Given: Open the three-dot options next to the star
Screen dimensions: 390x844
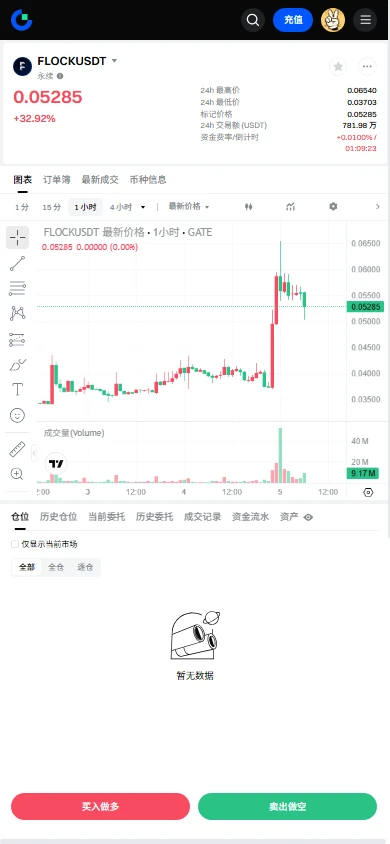Looking at the screenshot, I should [367, 67].
